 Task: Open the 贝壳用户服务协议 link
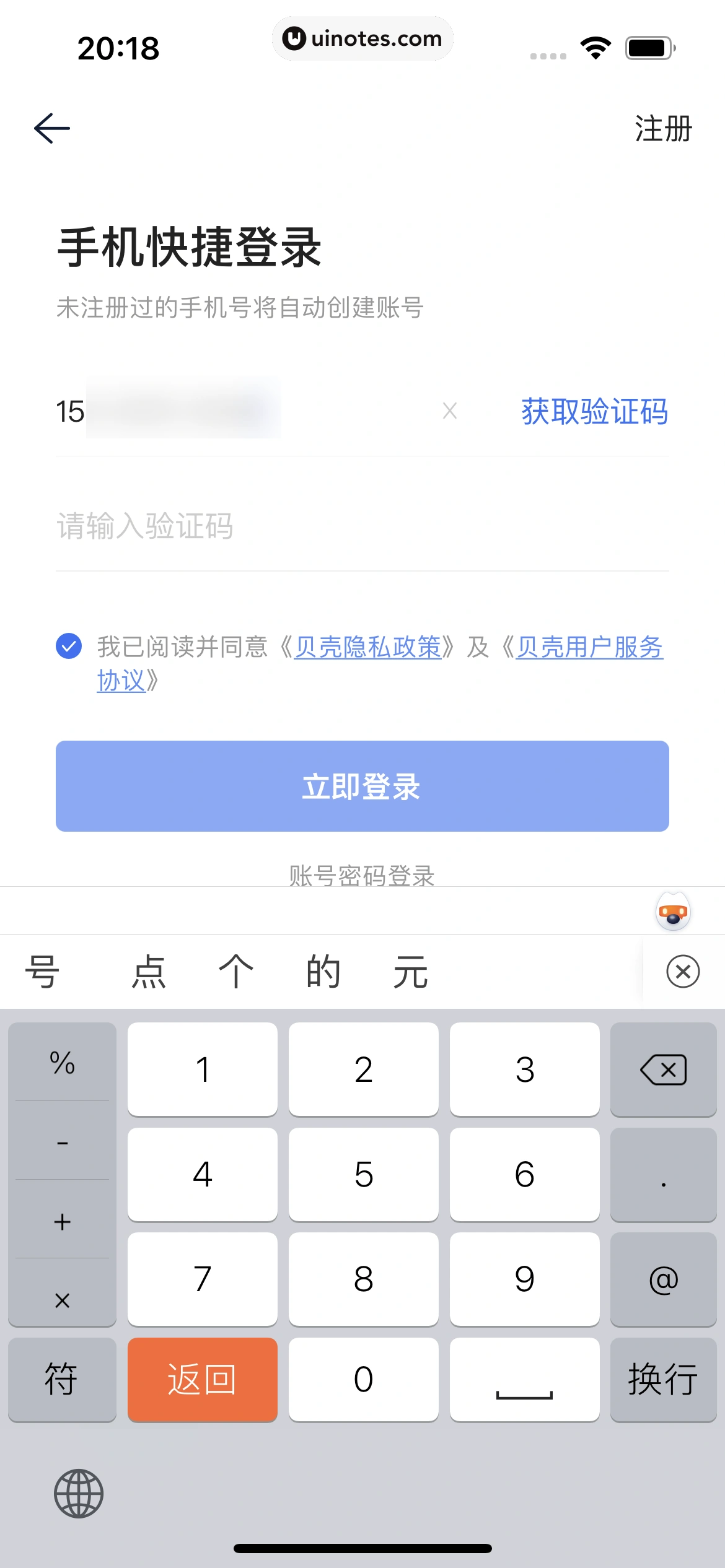point(589,647)
